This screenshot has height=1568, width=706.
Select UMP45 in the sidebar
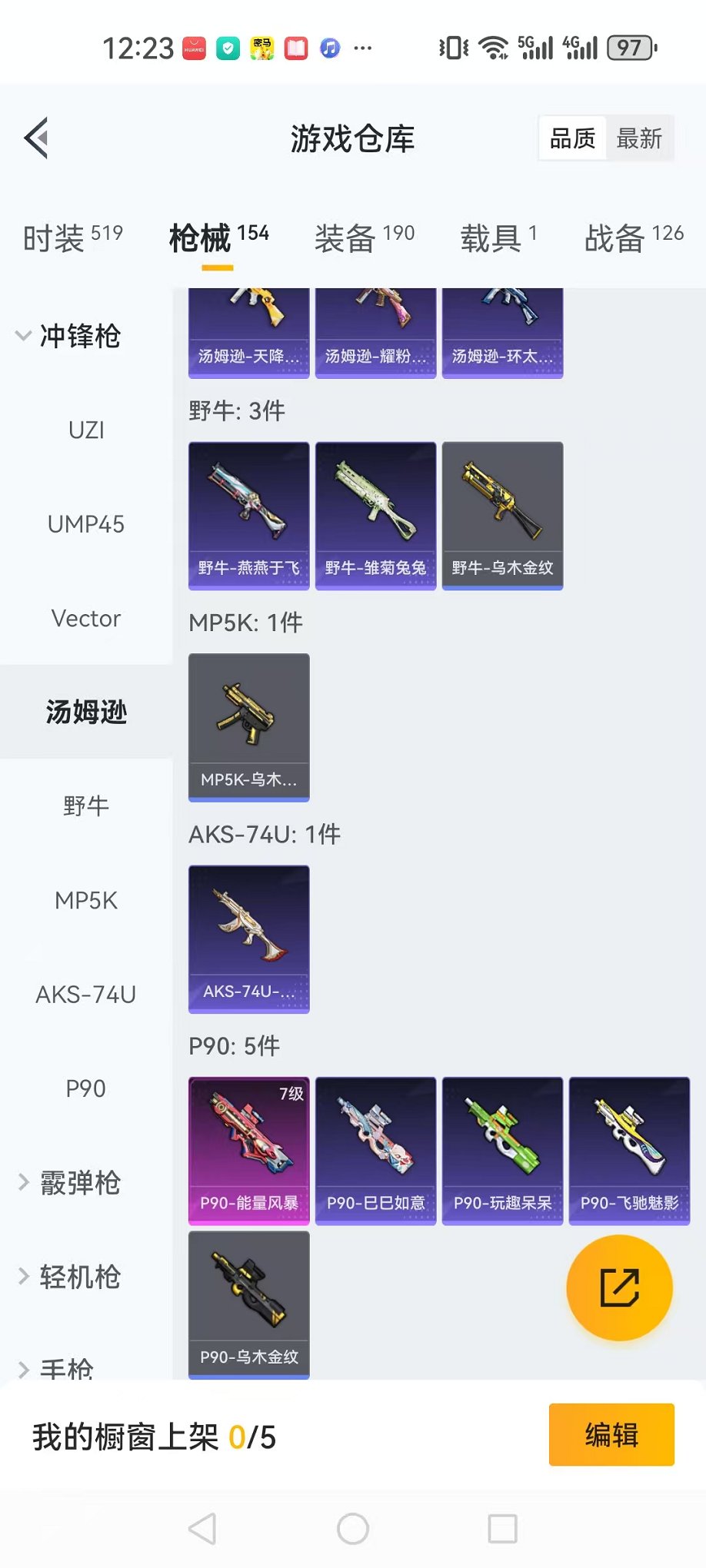click(86, 524)
